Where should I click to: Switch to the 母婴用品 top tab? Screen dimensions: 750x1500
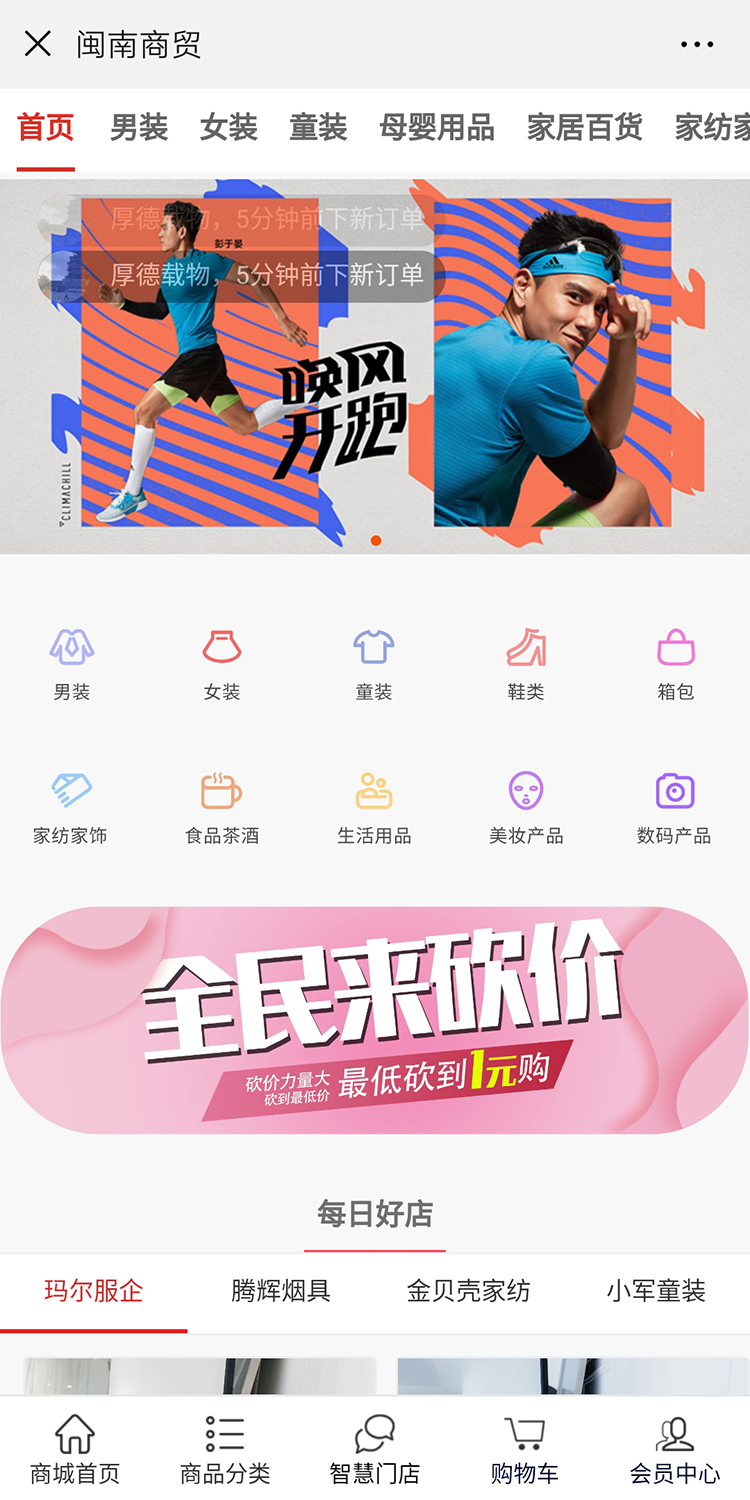pos(436,127)
